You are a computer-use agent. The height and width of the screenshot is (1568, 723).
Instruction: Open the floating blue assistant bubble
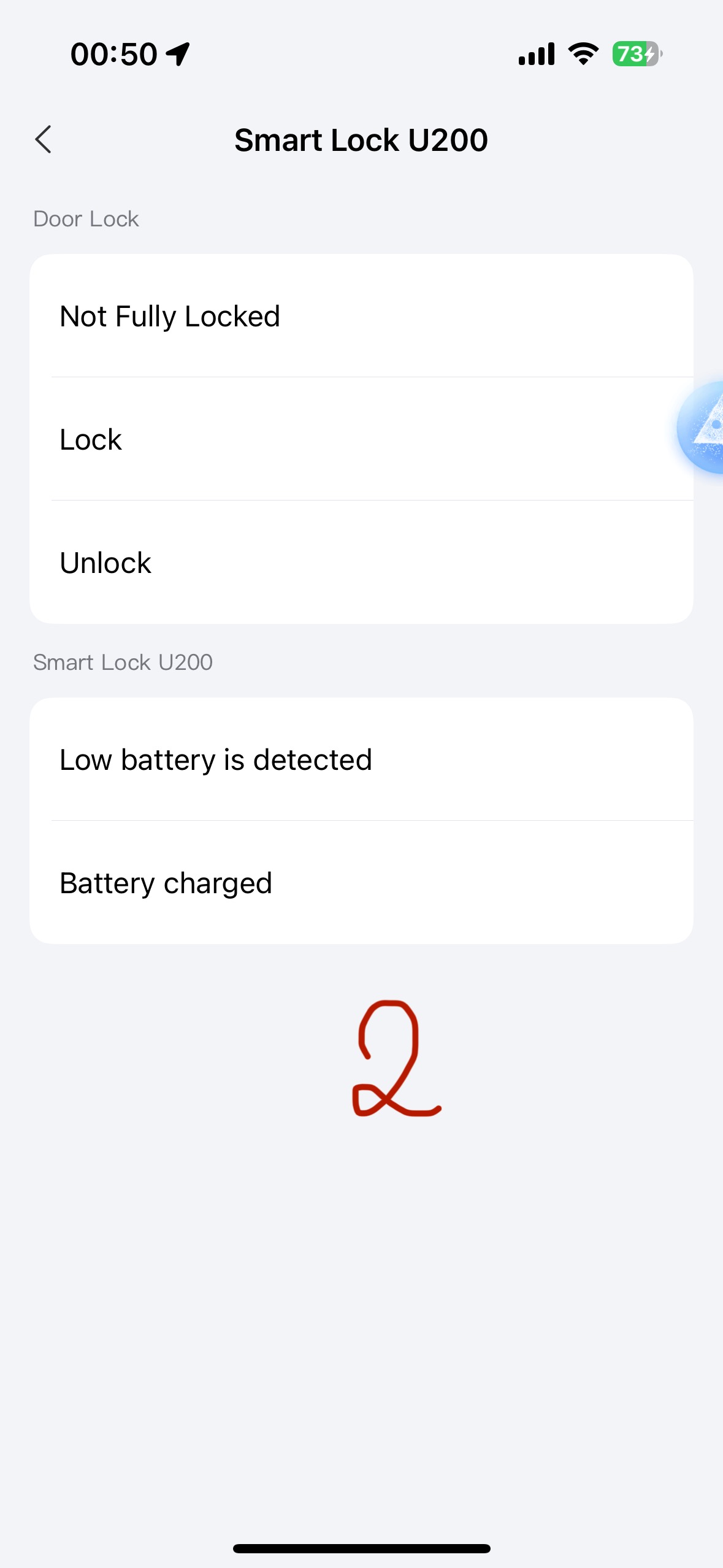(x=703, y=427)
